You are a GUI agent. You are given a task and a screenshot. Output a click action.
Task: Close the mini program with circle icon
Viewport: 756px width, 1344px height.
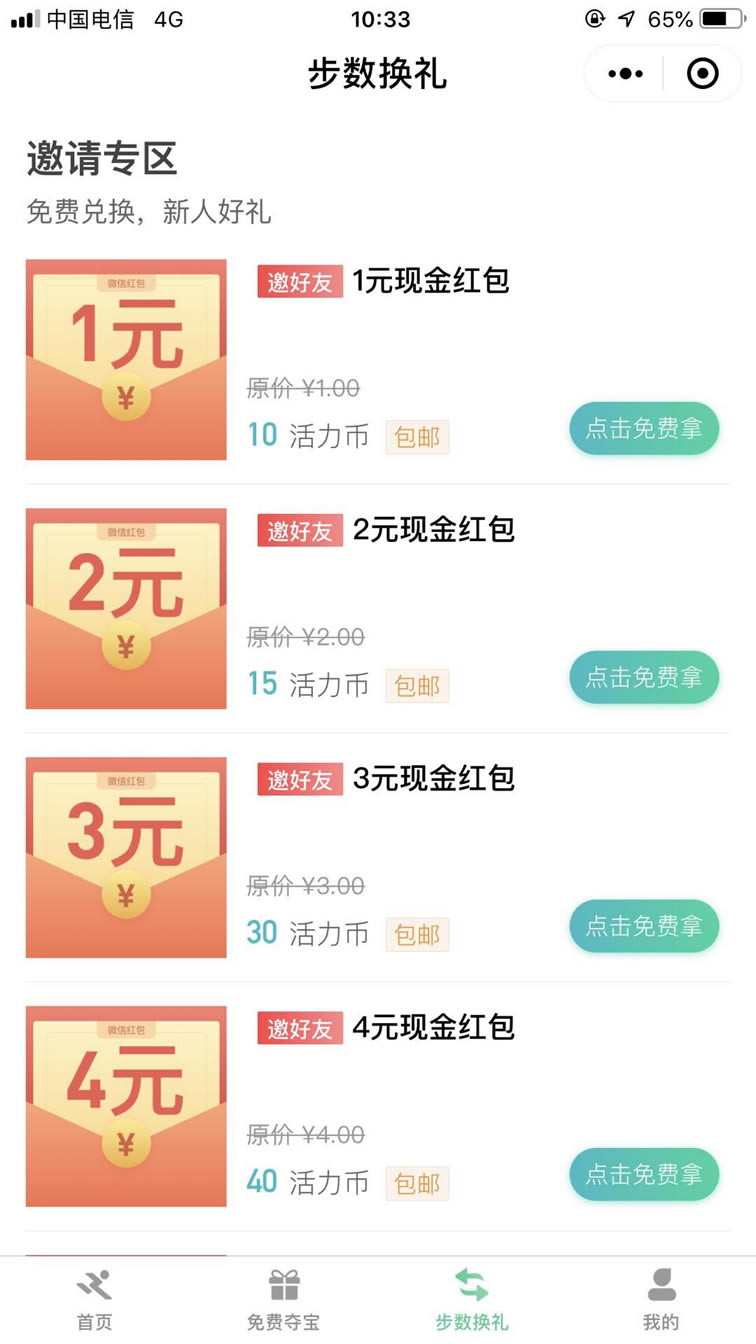click(703, 74)
